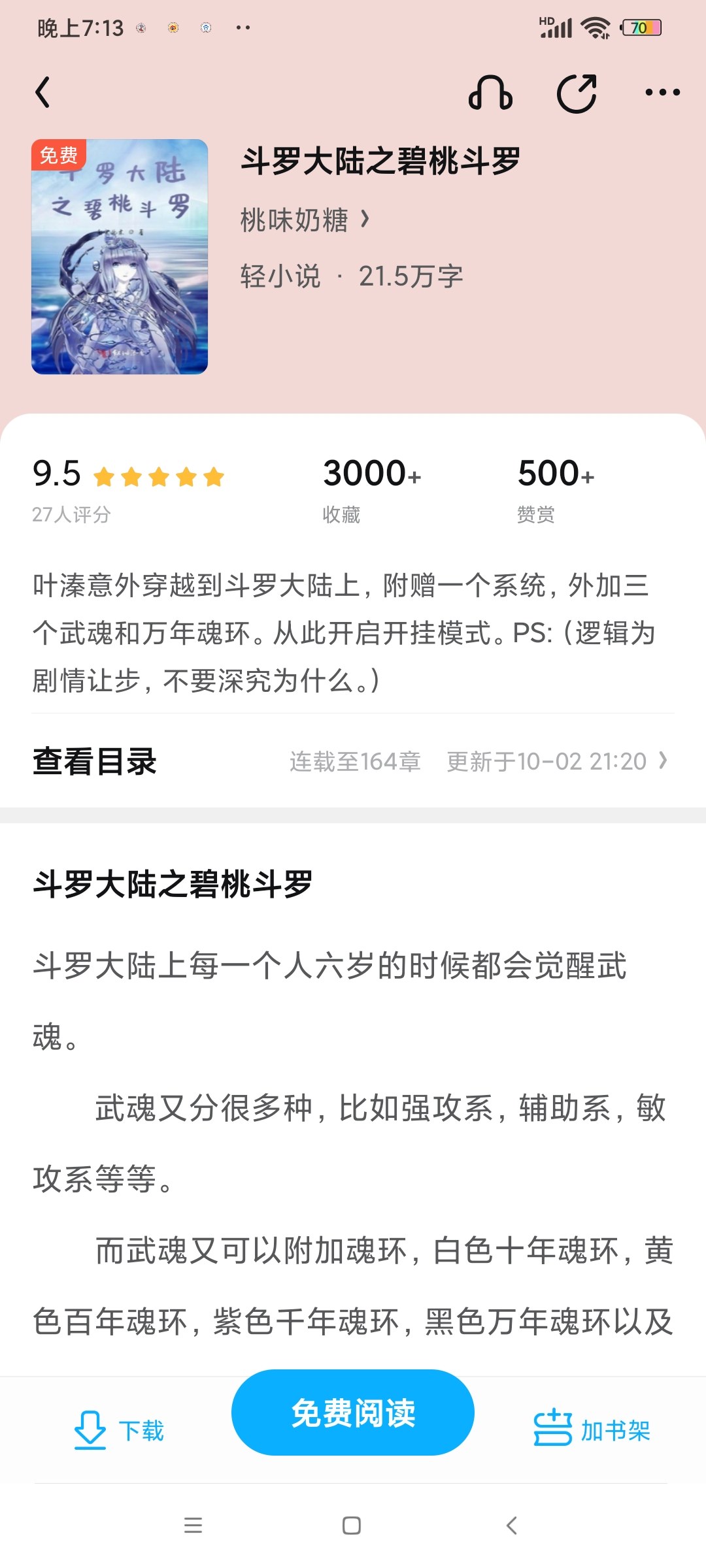Add book to shelf with 加书架
The width and height of the screenshot is (706, 1568).
[592, 1430]
